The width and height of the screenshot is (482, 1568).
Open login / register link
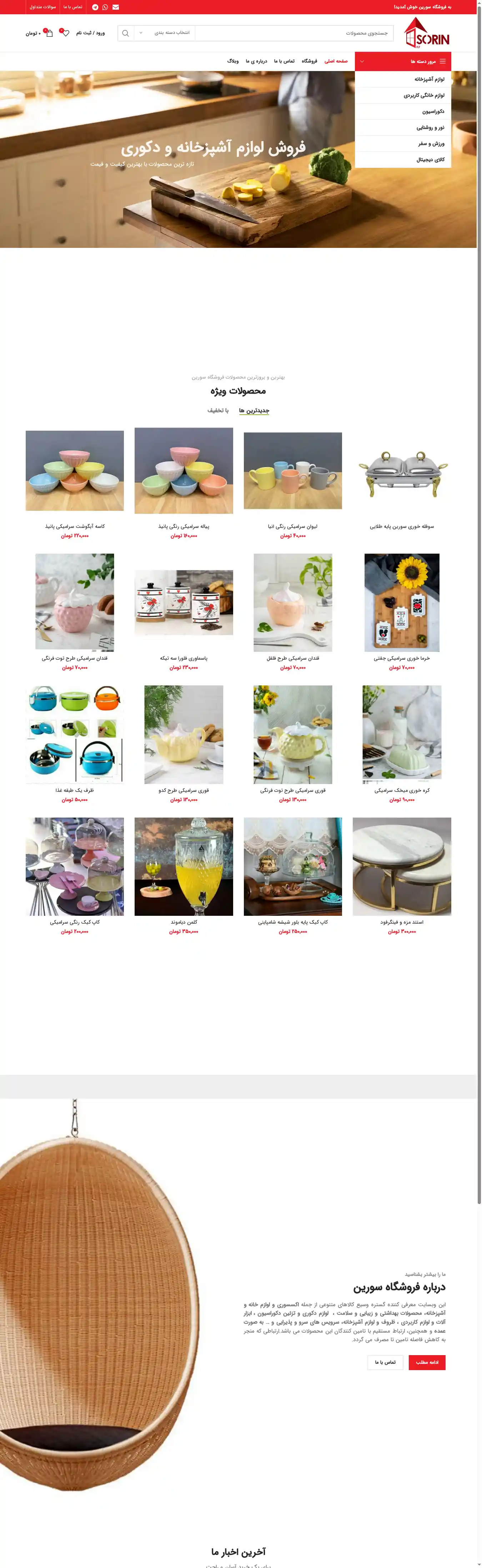[x=90, y=33]
